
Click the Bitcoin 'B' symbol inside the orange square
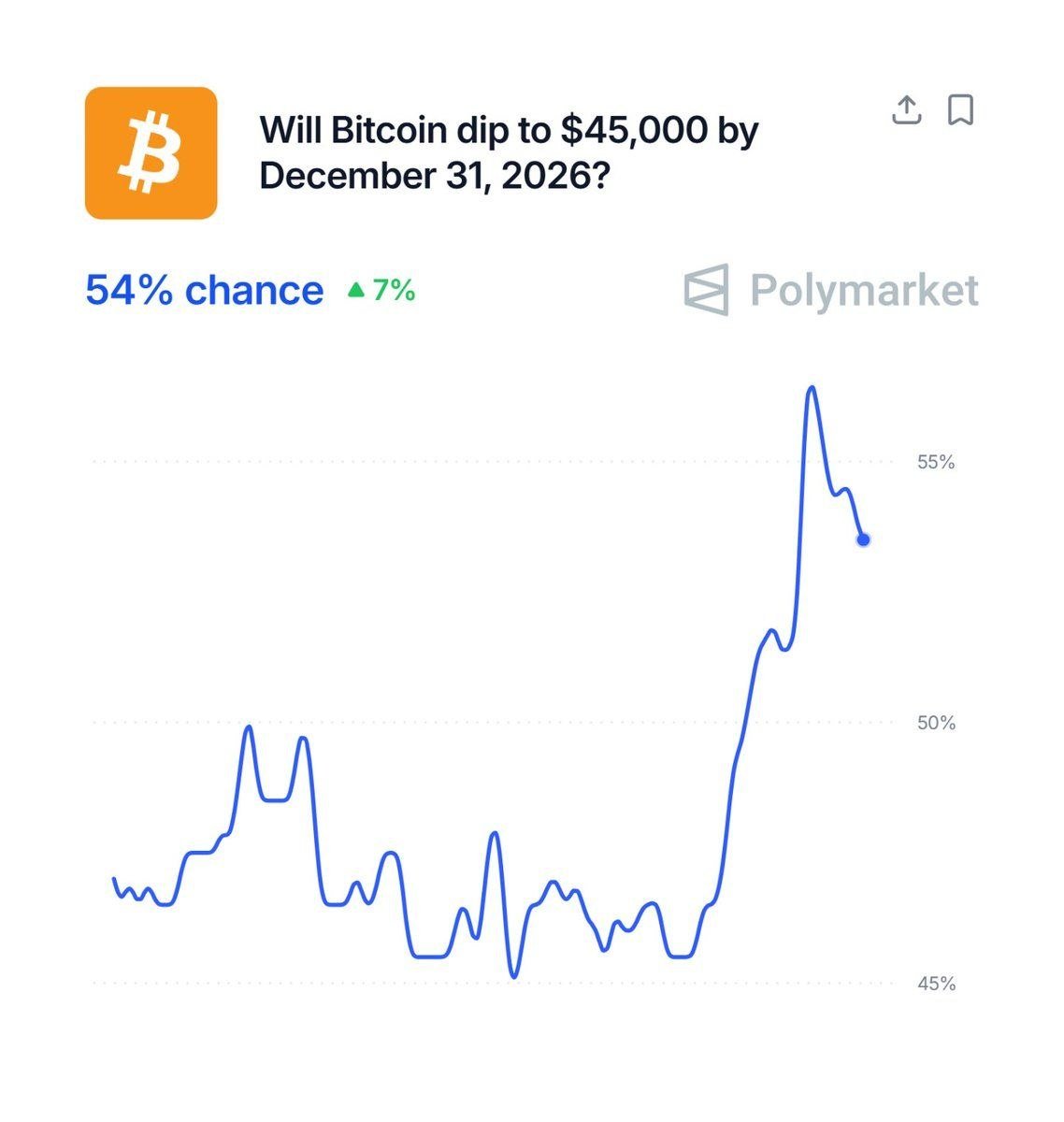151,152
